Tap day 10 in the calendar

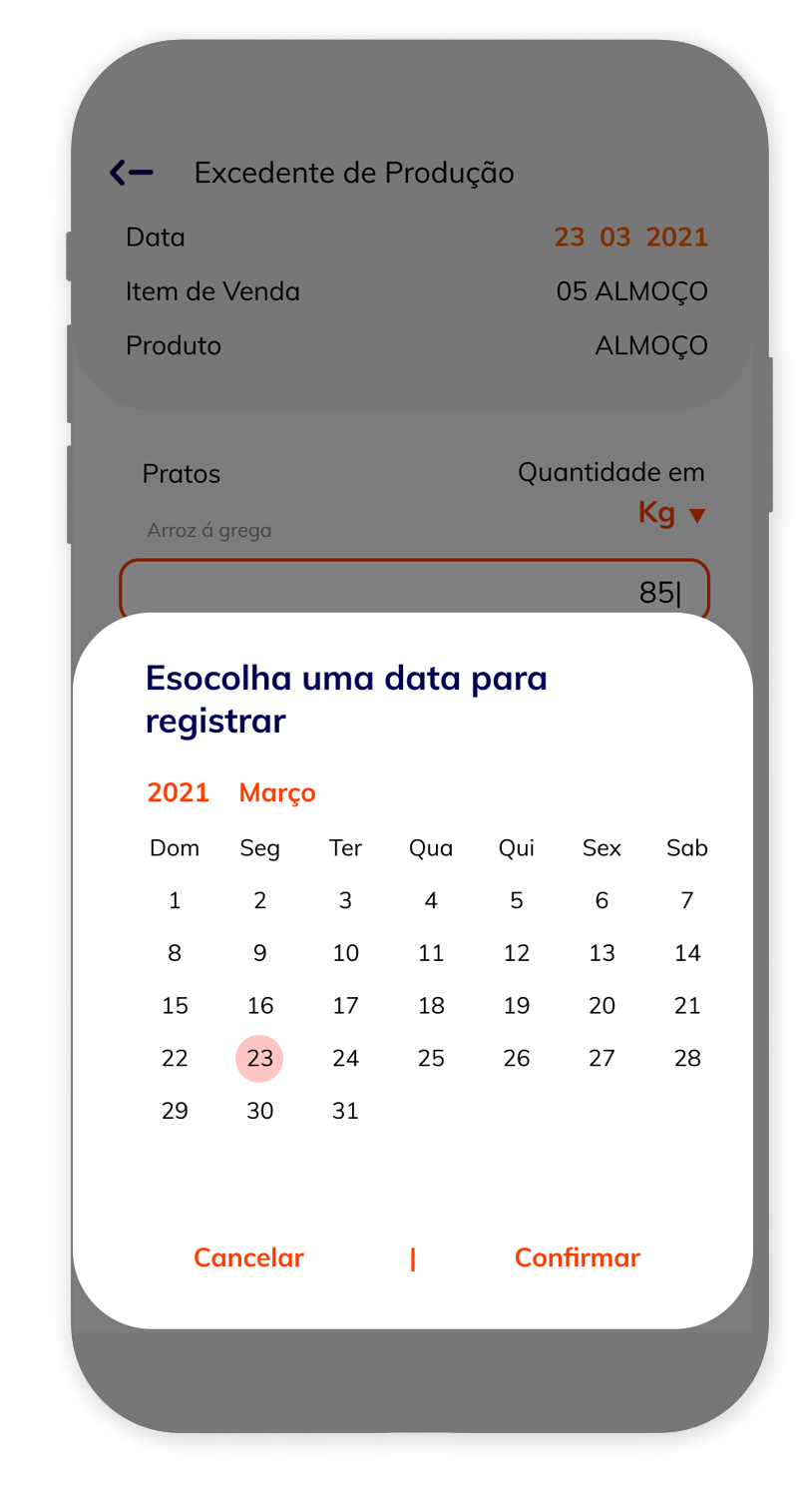[345, 953]
